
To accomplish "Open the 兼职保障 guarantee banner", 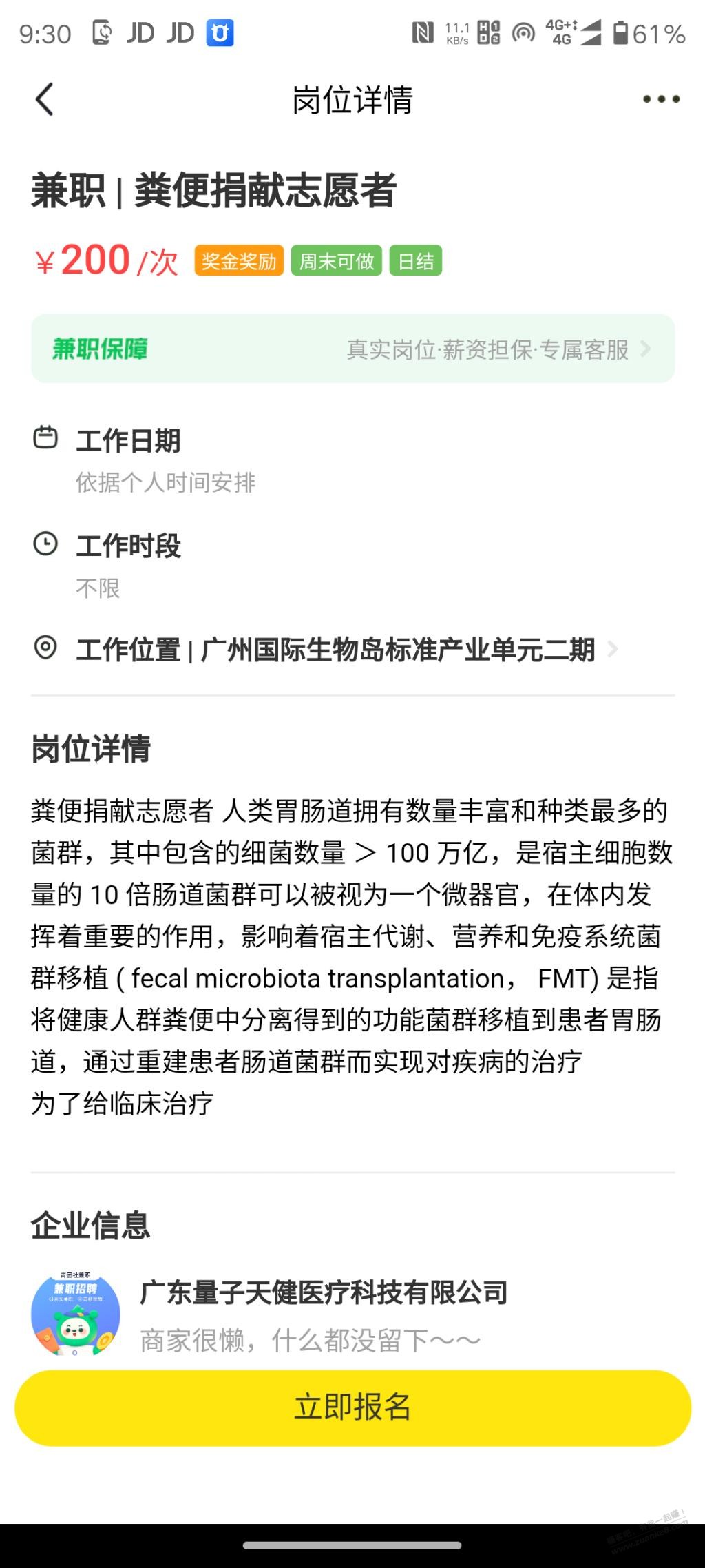I will coord(352,349).
